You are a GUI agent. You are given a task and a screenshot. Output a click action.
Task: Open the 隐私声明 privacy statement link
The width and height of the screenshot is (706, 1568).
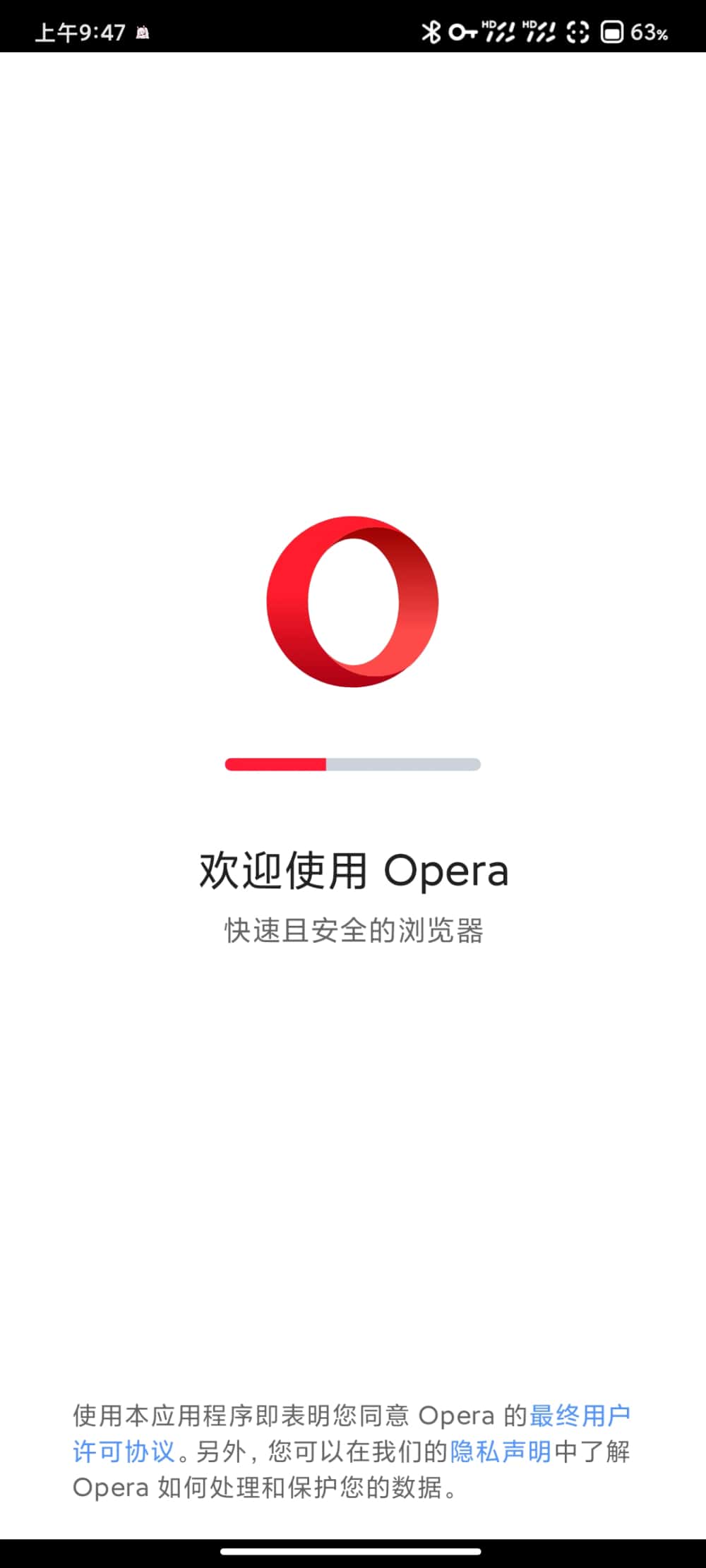coord(501,1452)
